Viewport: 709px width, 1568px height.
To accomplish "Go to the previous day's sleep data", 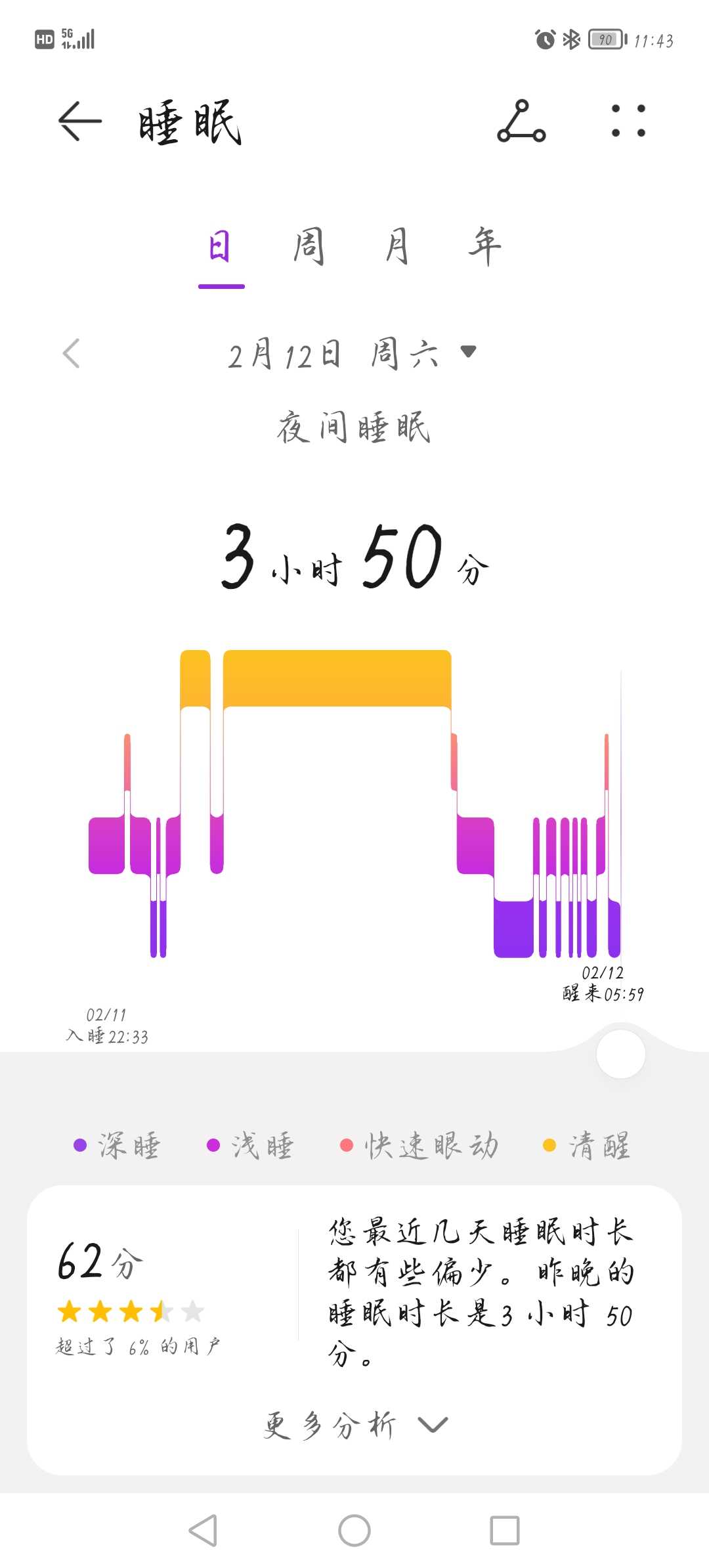I will coord(71,354).
